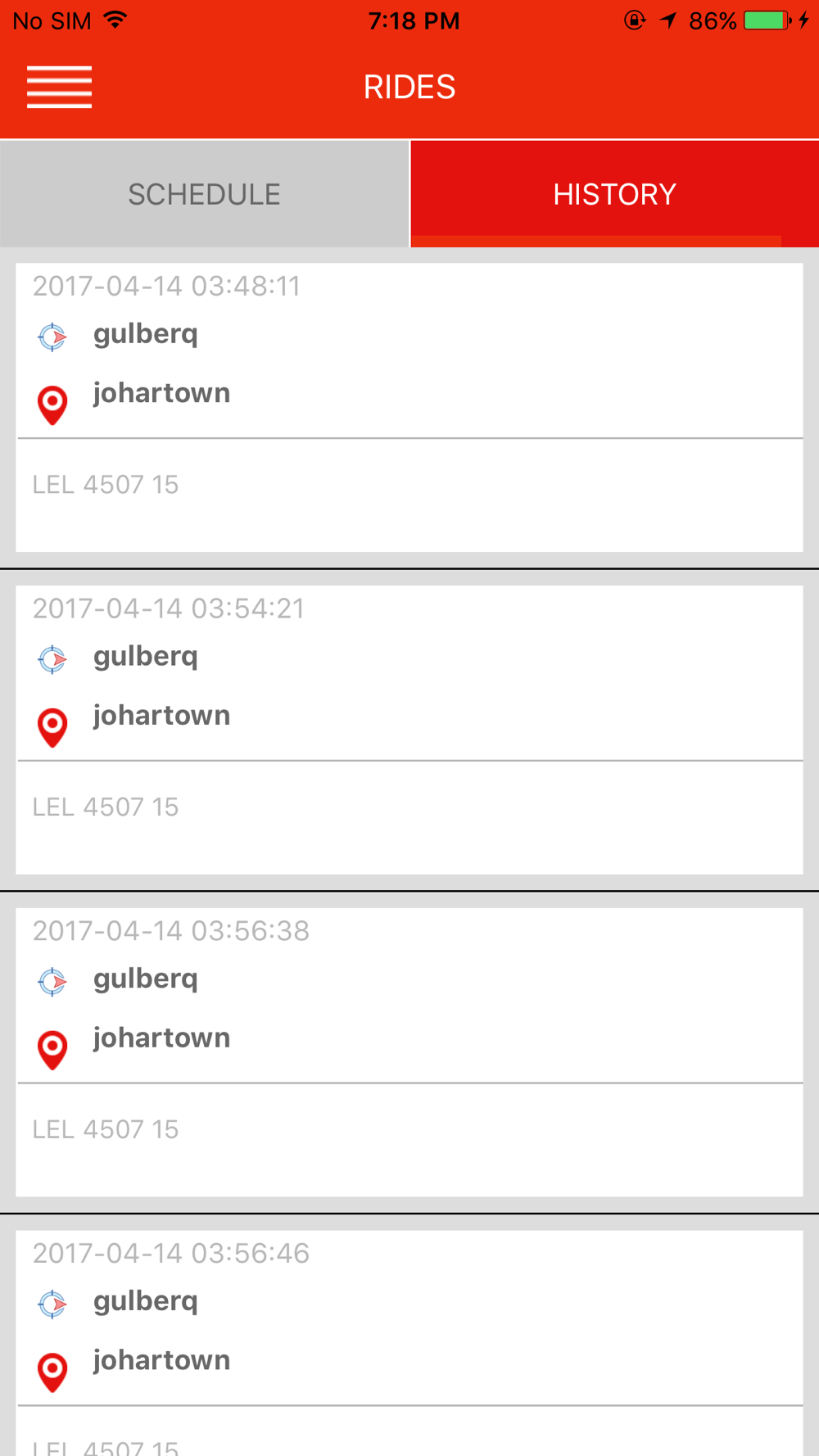The width and height of the screenshot is (819, 1456).
Task: View ride details for 2017-04-14 03:54:21
Action: 409,730
